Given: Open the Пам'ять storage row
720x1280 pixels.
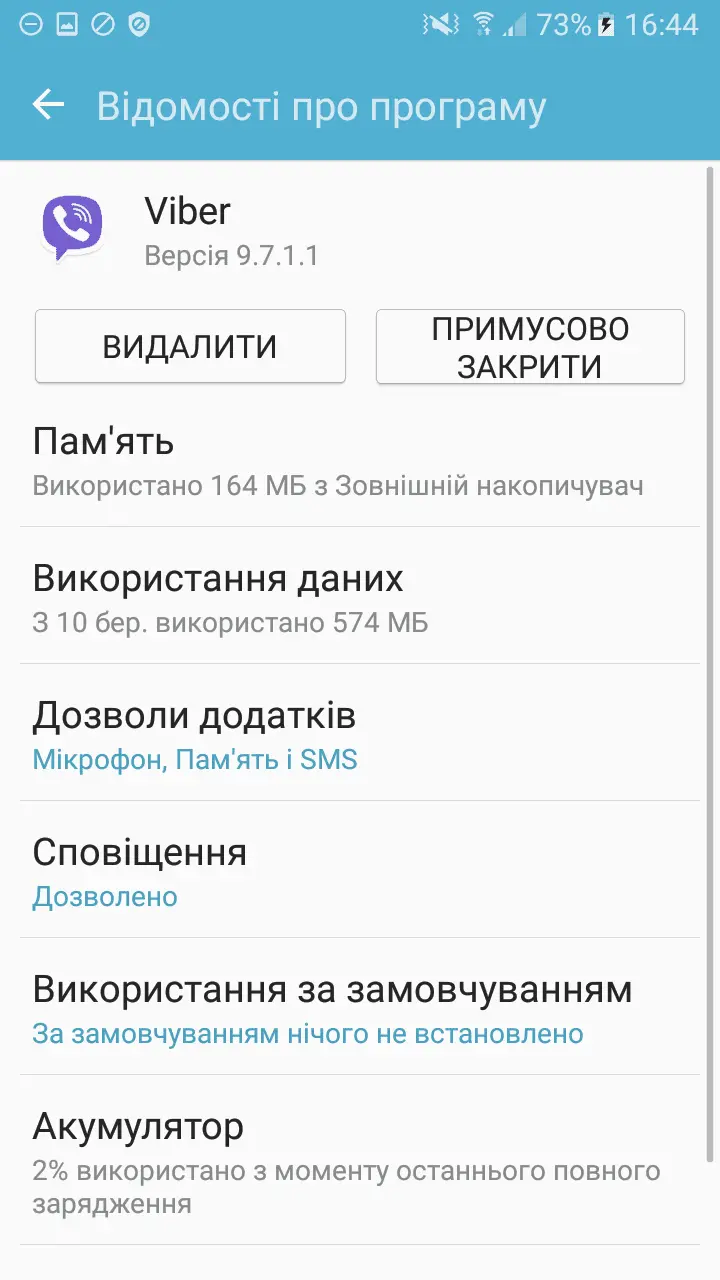Looking at the screenshot, I should click(360, 461).
